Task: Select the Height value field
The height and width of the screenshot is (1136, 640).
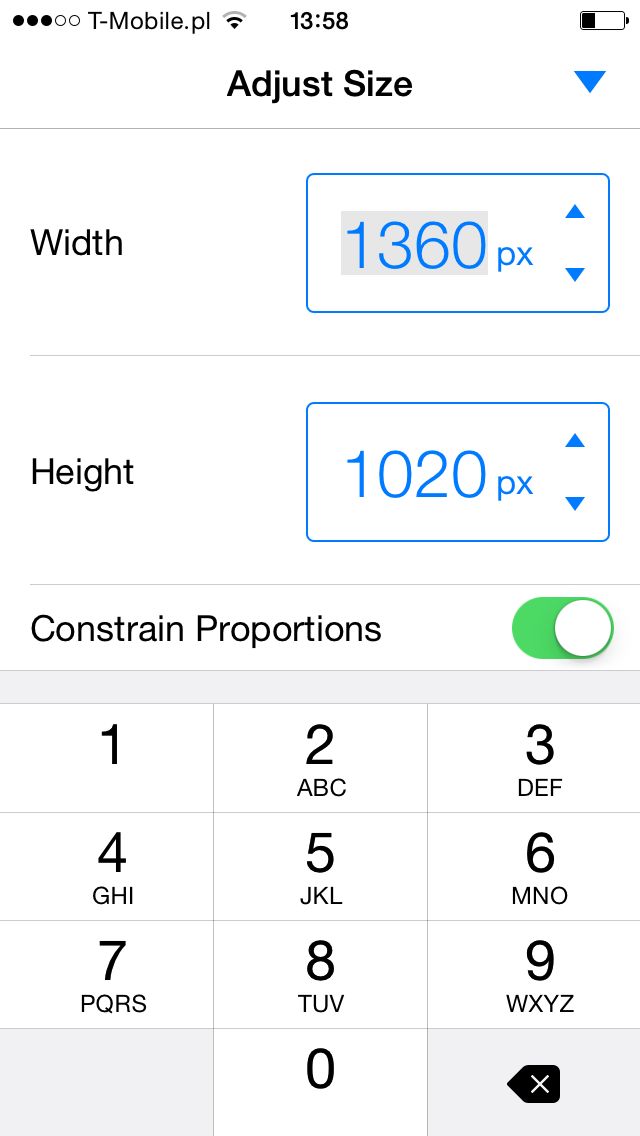Action: (457, 472)
